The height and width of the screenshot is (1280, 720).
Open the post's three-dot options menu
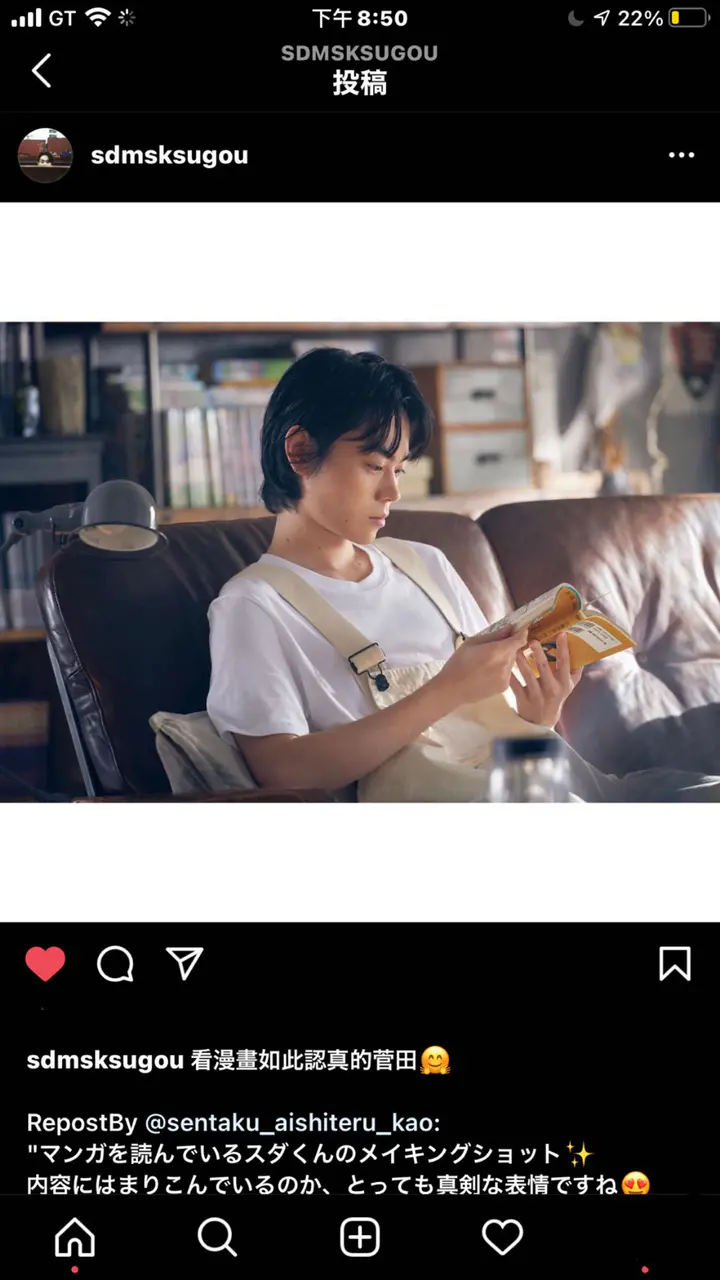pos(681,155)
